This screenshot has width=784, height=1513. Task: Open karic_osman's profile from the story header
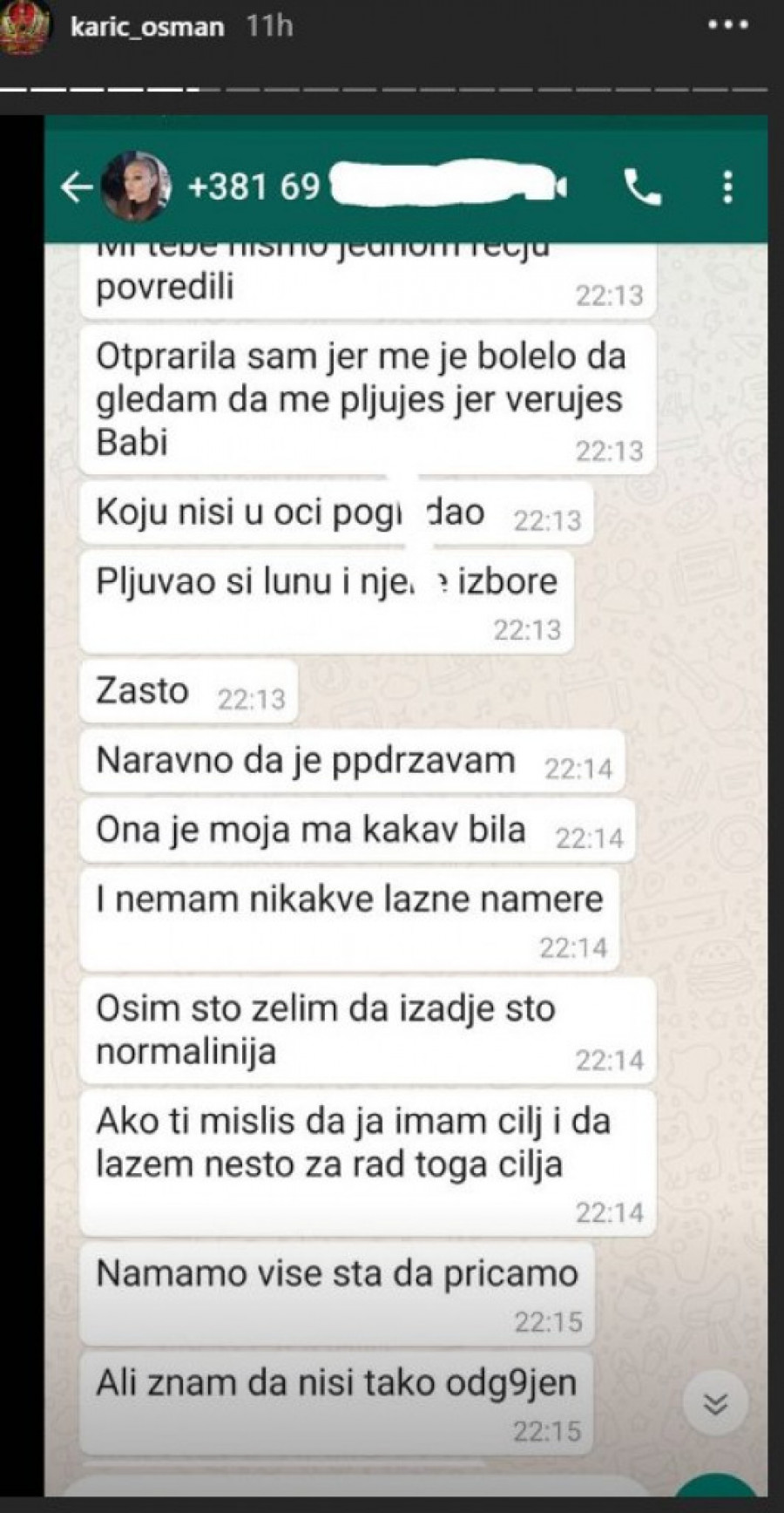147,27
